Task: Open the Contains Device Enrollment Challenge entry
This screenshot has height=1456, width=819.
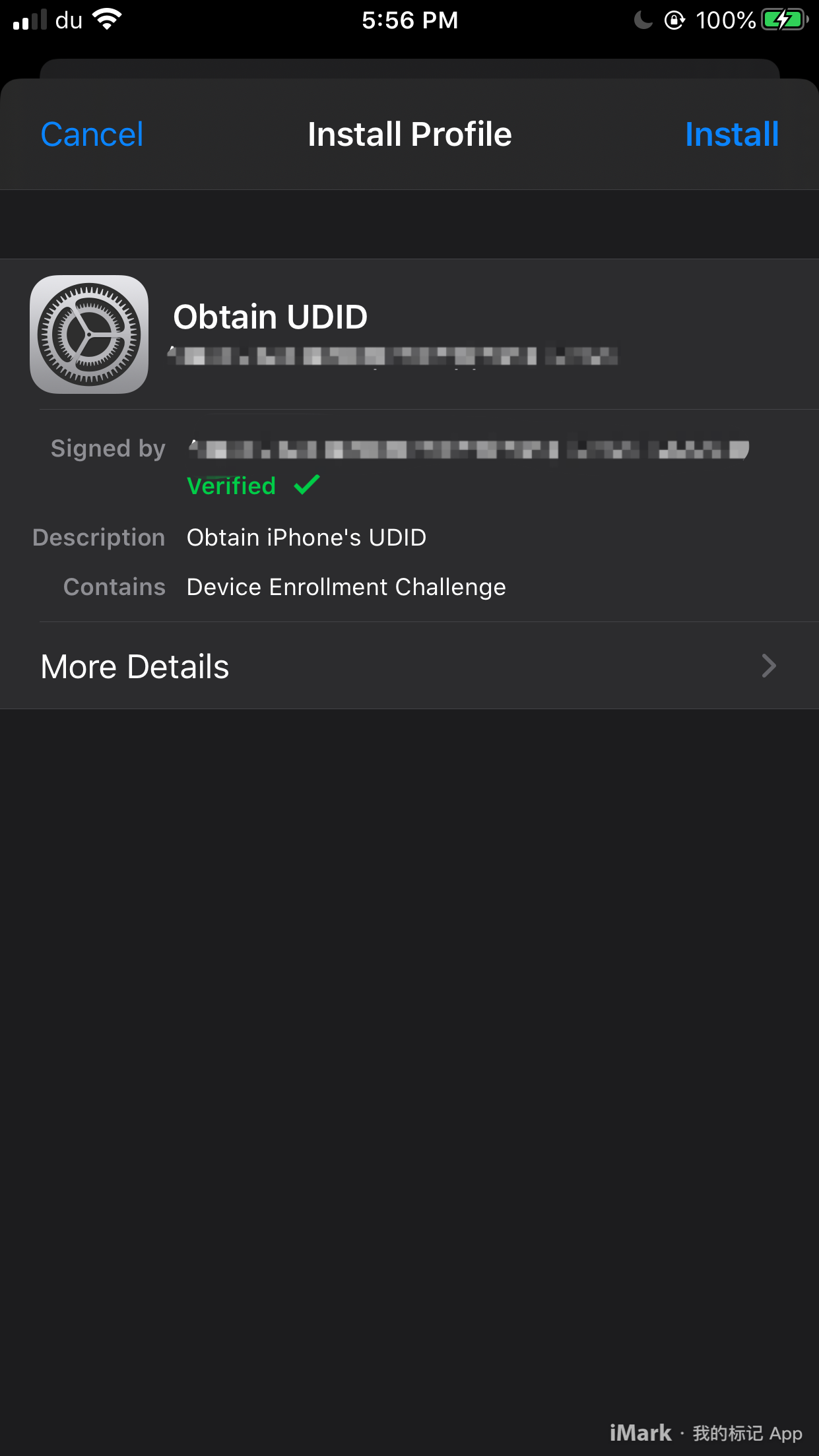Action: [x=345, y=586]
